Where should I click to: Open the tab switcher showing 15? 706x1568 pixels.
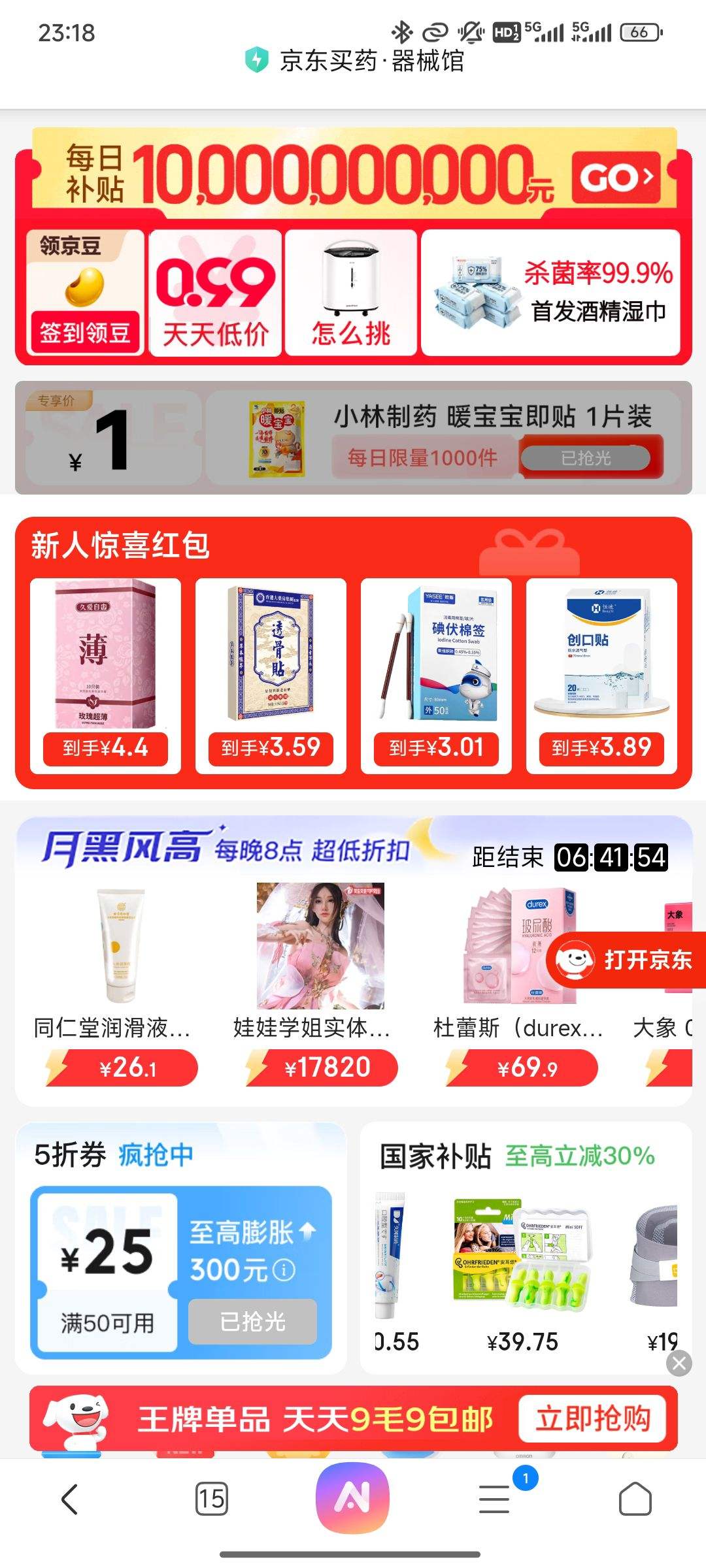(212, 1499)
